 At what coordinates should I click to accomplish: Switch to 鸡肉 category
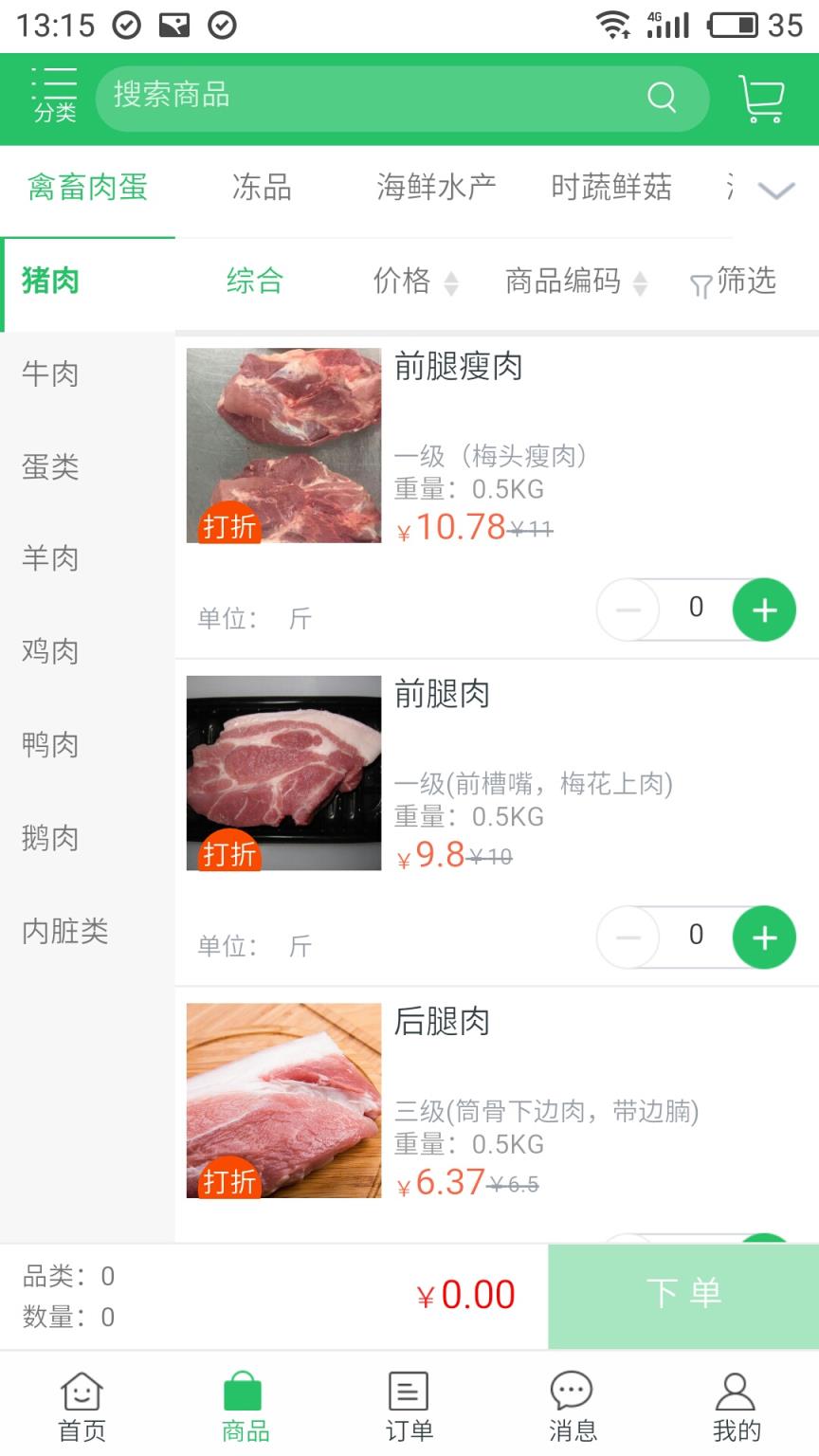pos(50,651)
